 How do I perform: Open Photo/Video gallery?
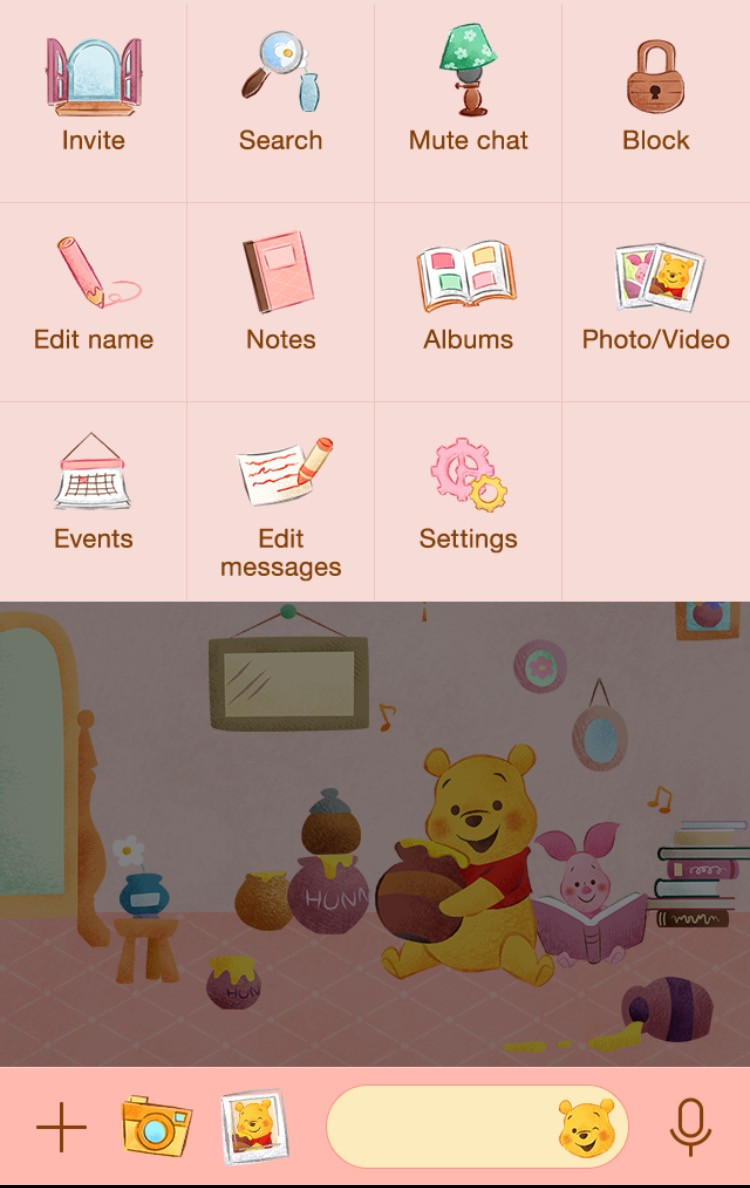tap(656, 298)
